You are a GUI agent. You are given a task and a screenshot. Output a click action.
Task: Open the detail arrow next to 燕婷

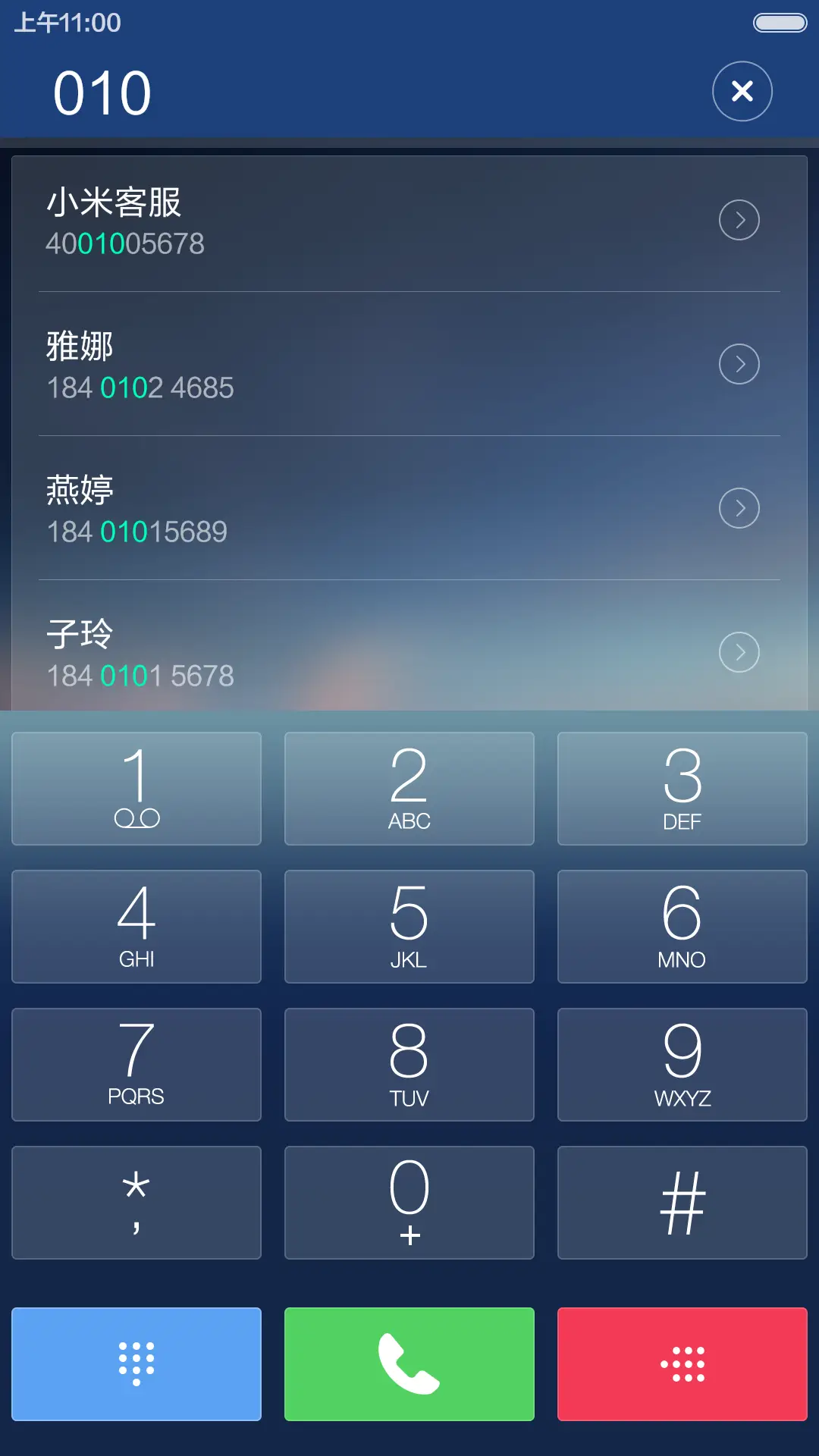click(x=739, y=508)
